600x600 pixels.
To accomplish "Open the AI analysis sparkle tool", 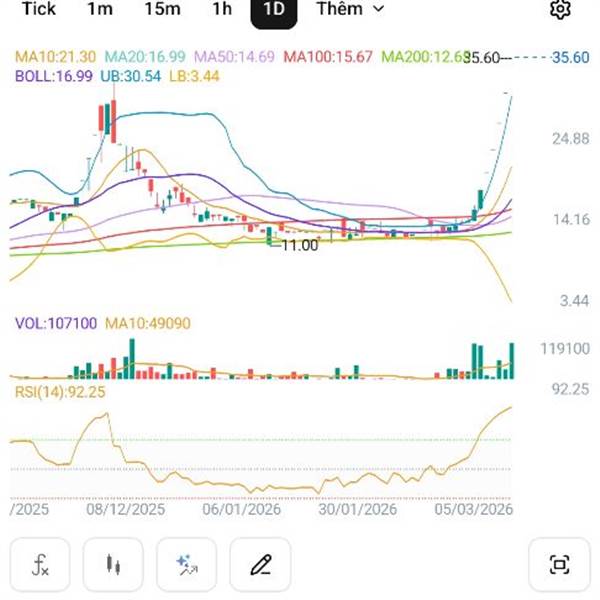I will pyautogui.click(x=187, y=566).
